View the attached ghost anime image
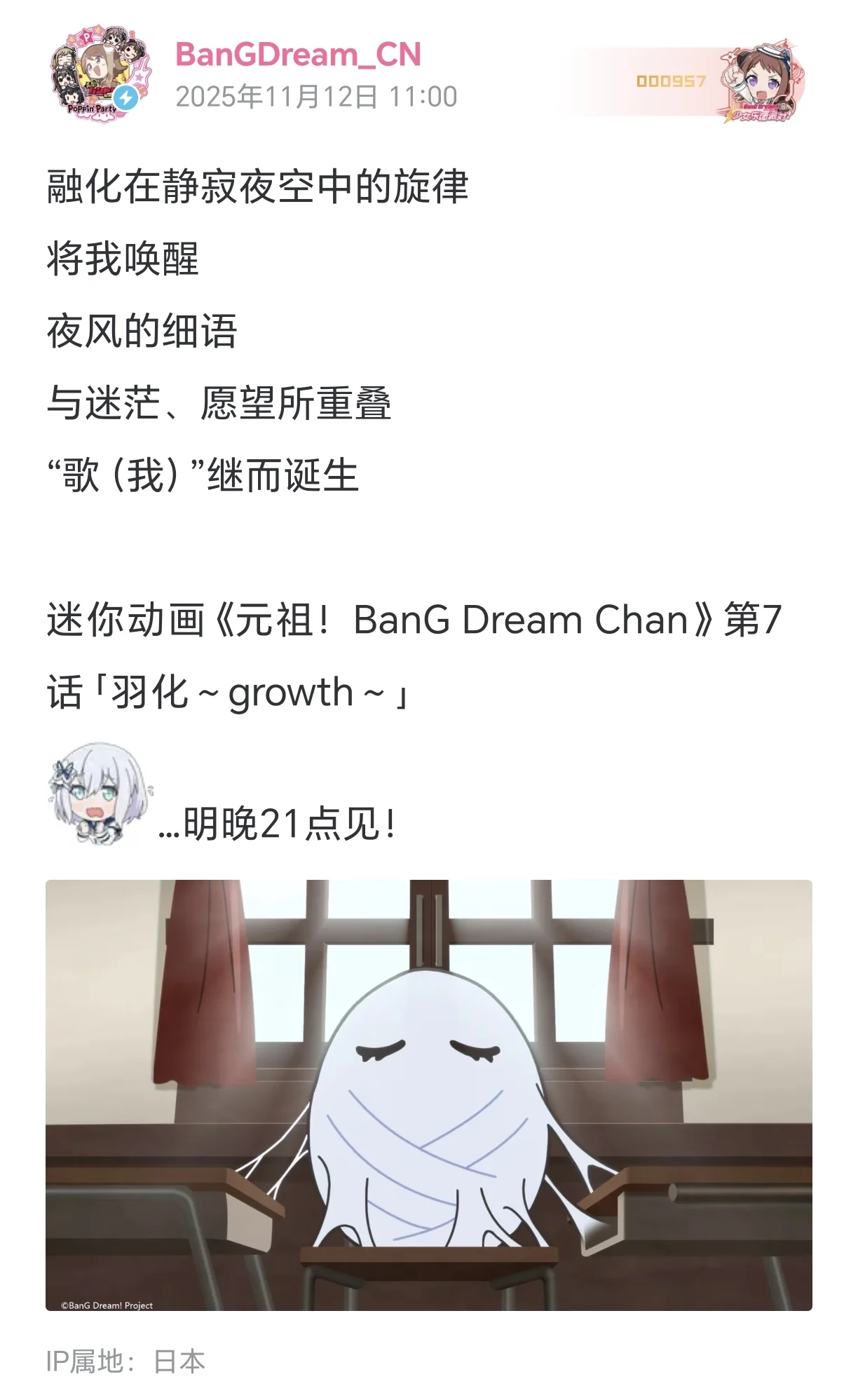This screenshot has height=1400, width=858. pyautogui.click(x=428, y=1094)
